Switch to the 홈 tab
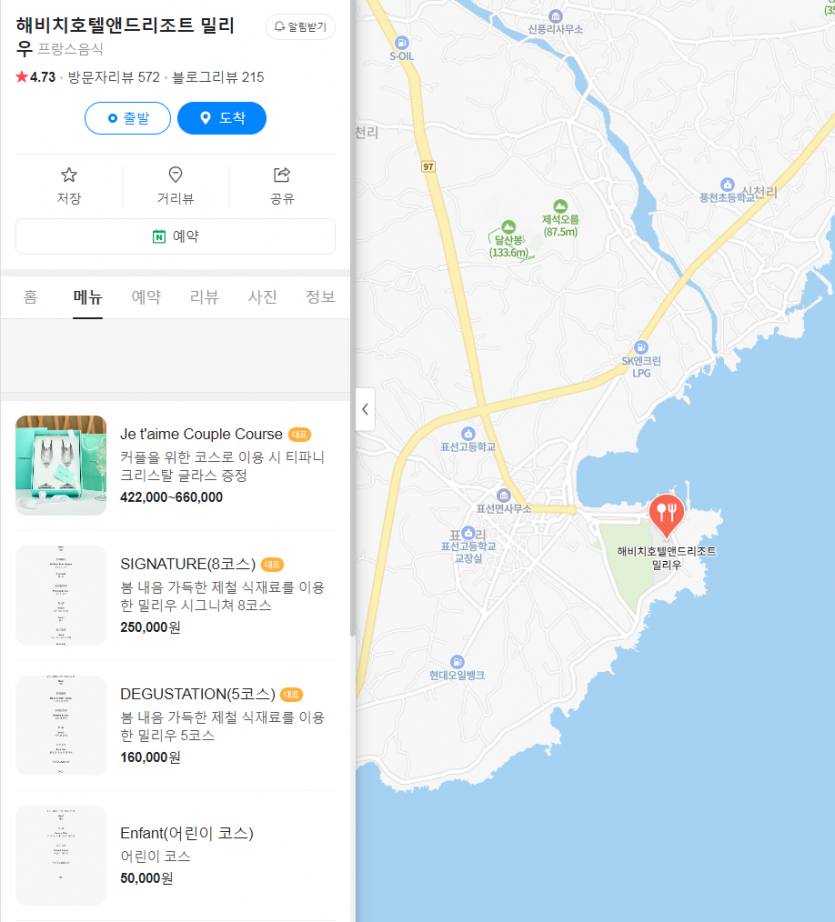Screen dimensions: 835x922 (31, 297)
